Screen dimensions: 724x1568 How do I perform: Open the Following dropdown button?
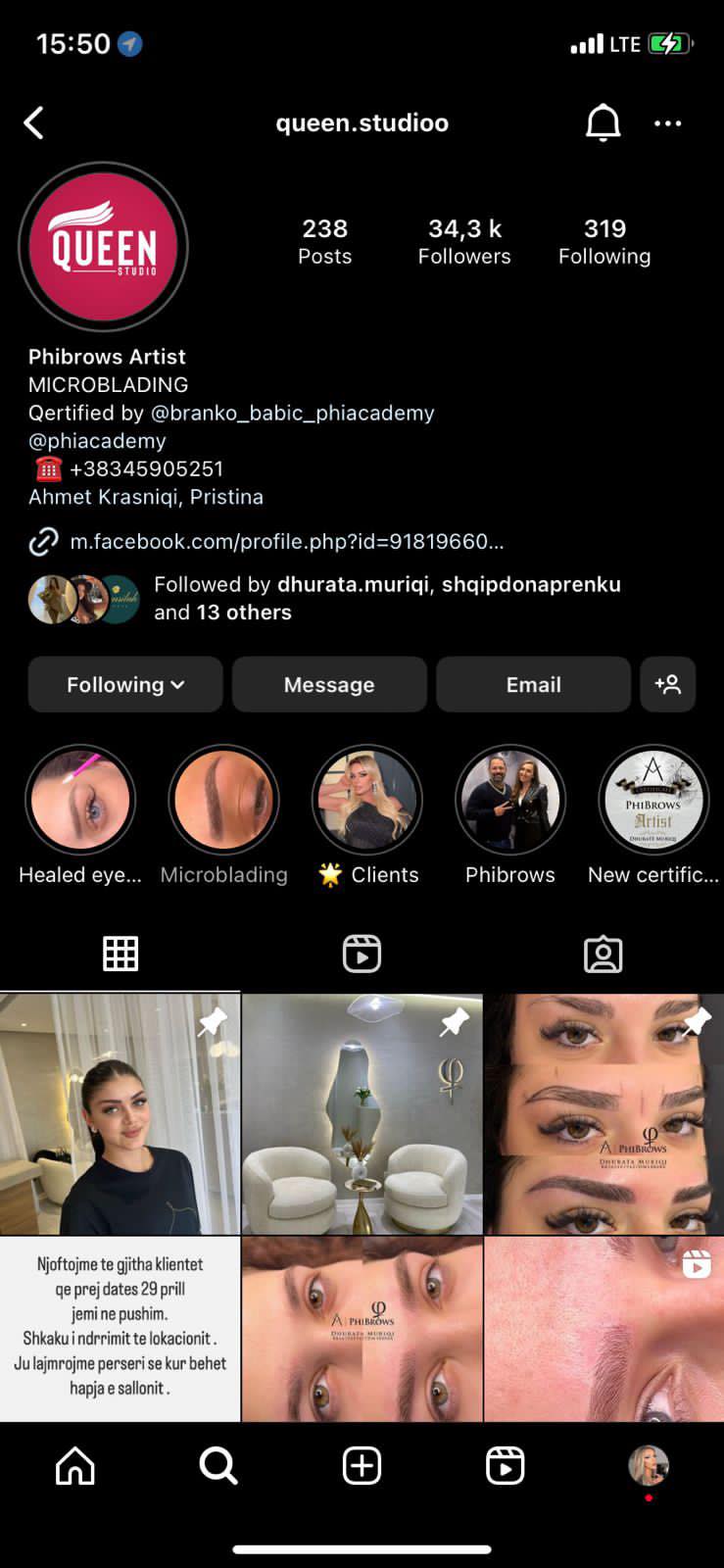(125, 684)
